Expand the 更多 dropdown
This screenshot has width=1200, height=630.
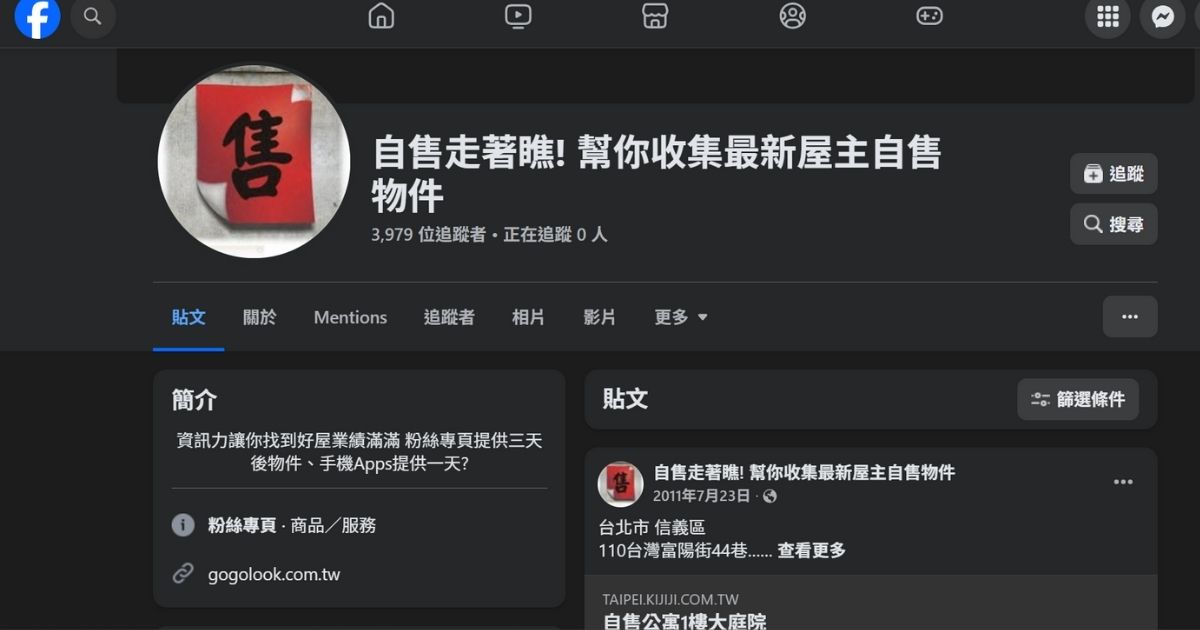pos(681,317)
